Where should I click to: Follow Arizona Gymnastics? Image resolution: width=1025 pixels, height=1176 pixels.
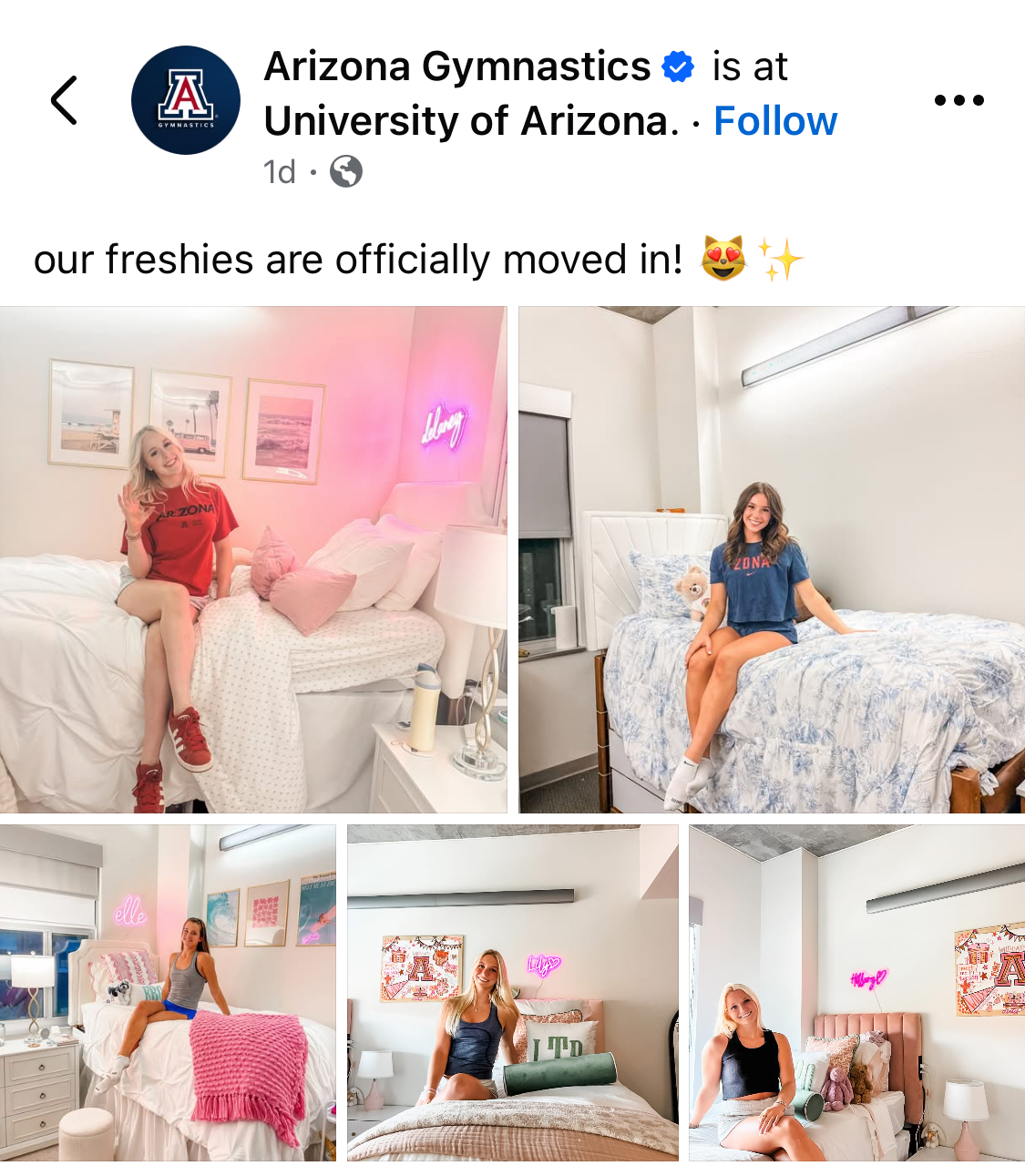774,121
